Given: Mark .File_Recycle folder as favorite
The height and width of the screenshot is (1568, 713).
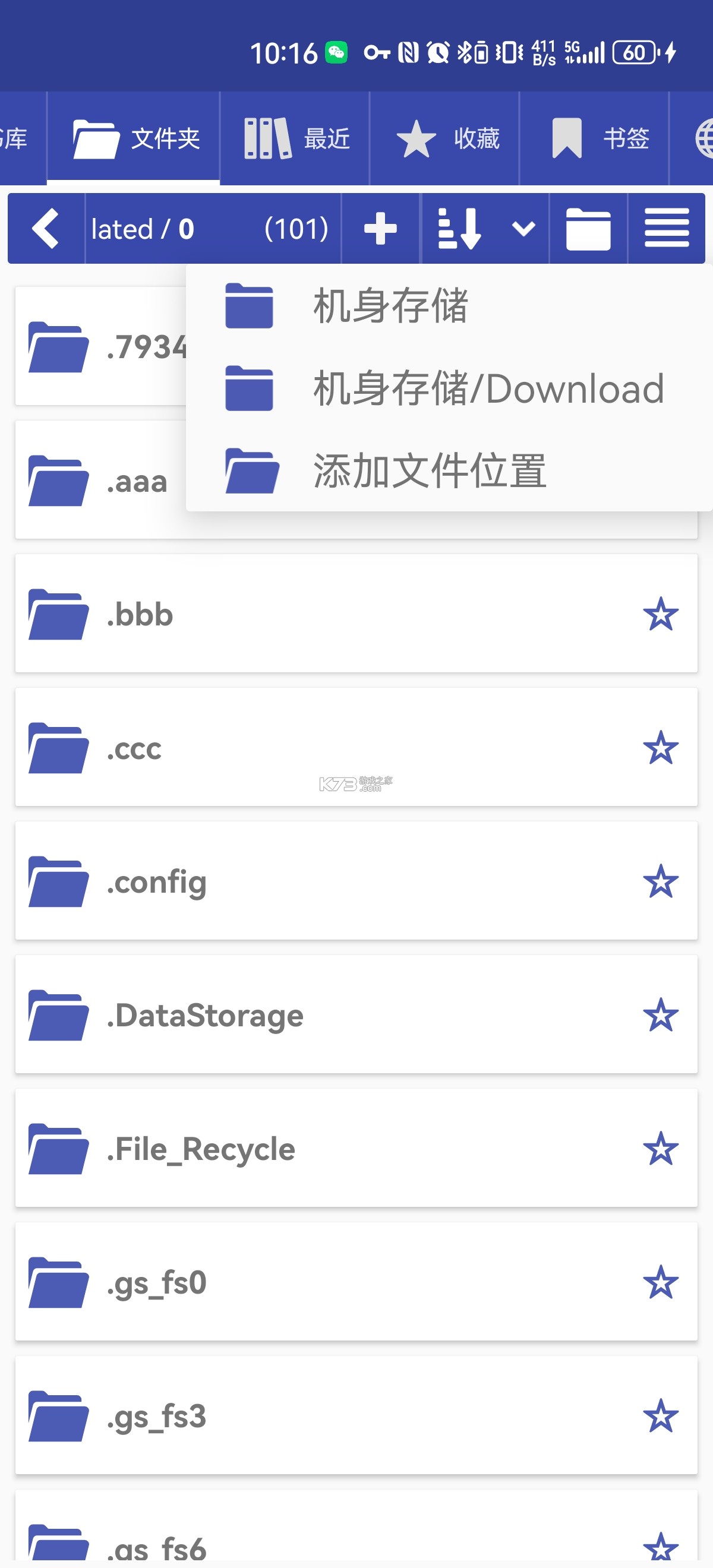Looking at the screenshot, I should pos(662,1148).
